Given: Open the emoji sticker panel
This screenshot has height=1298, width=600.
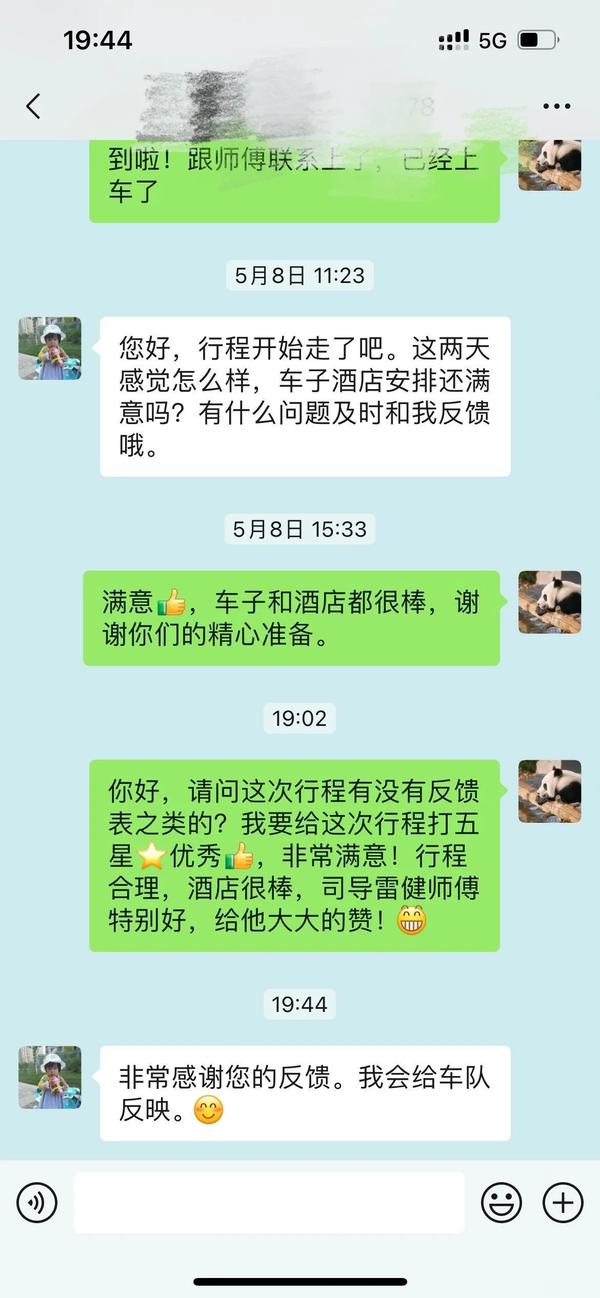Looking at the screenshot, I should [501, 1202].
